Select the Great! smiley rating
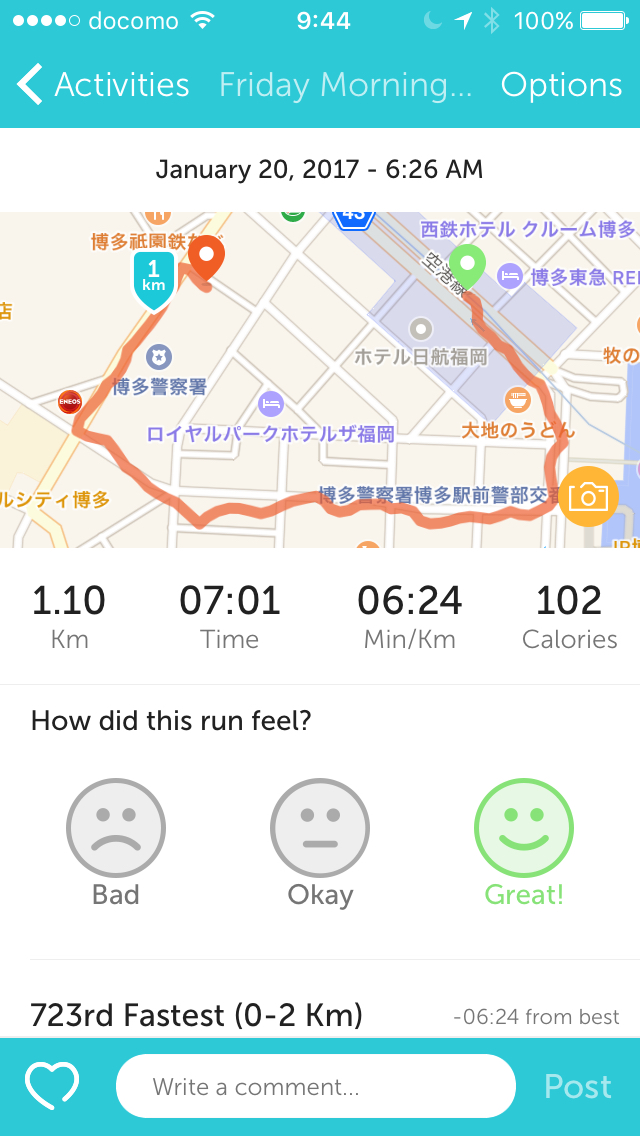This screenshot has width=640, height=1136. click(524, 829)
